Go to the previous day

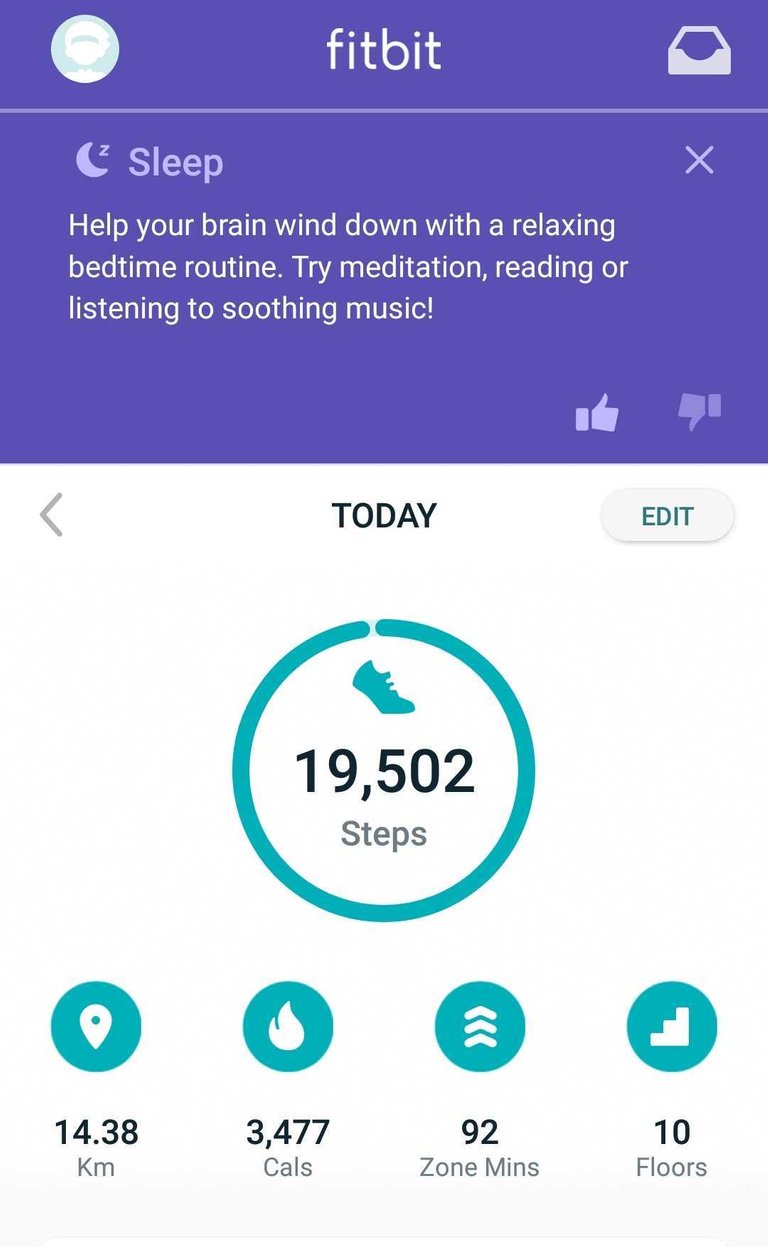coord(51,516)
